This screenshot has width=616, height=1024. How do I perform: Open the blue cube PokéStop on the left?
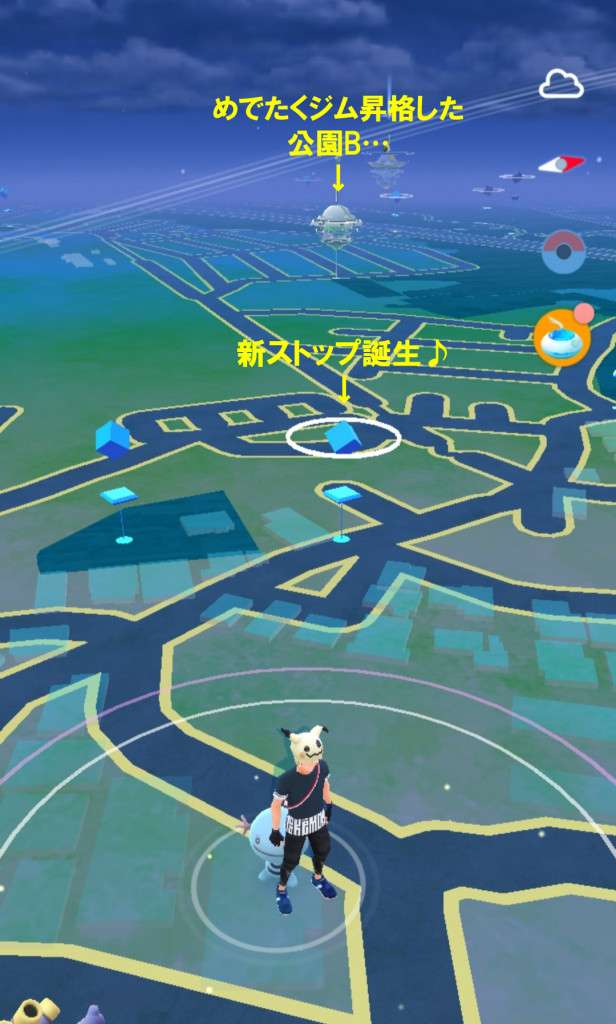click(x=112, y=439)
